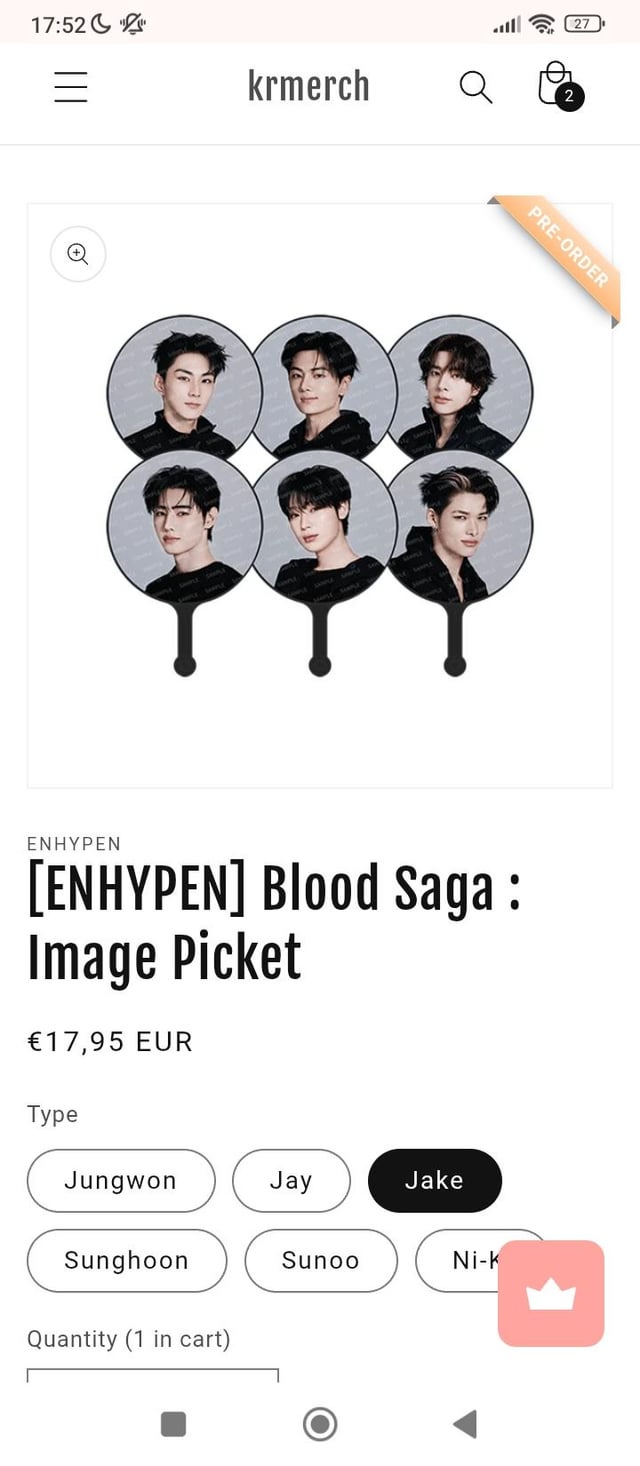Image resolution: width=640 pixels, height=1466 pixels.
Task: Open the search icon
Action: coord(476,87)
